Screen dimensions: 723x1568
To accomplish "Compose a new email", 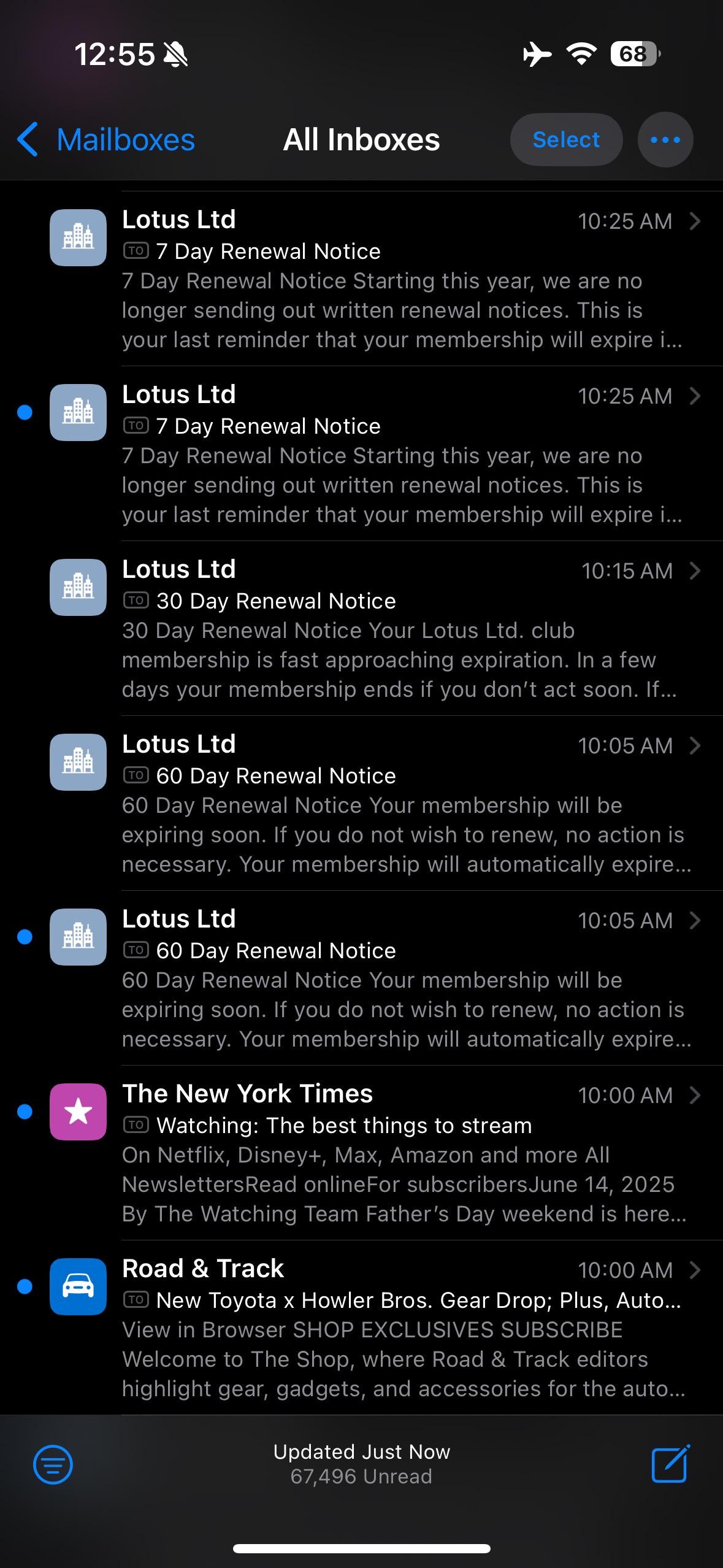I will (x=670, y=1464).
